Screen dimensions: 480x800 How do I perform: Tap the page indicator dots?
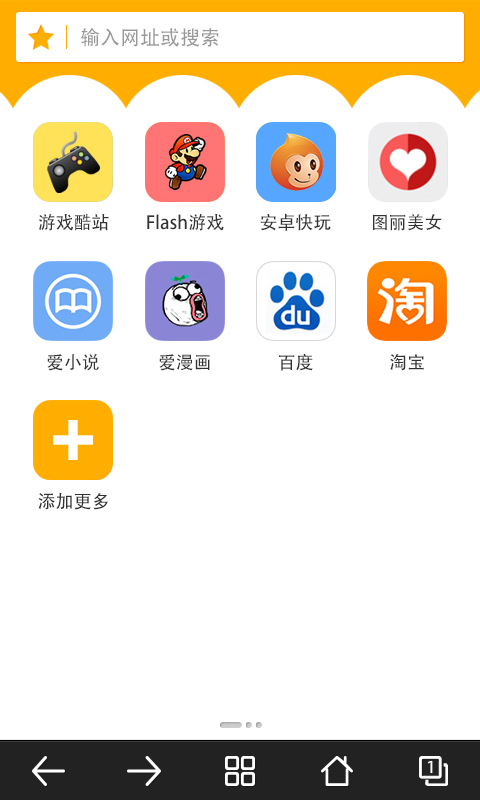pos(241,724)
